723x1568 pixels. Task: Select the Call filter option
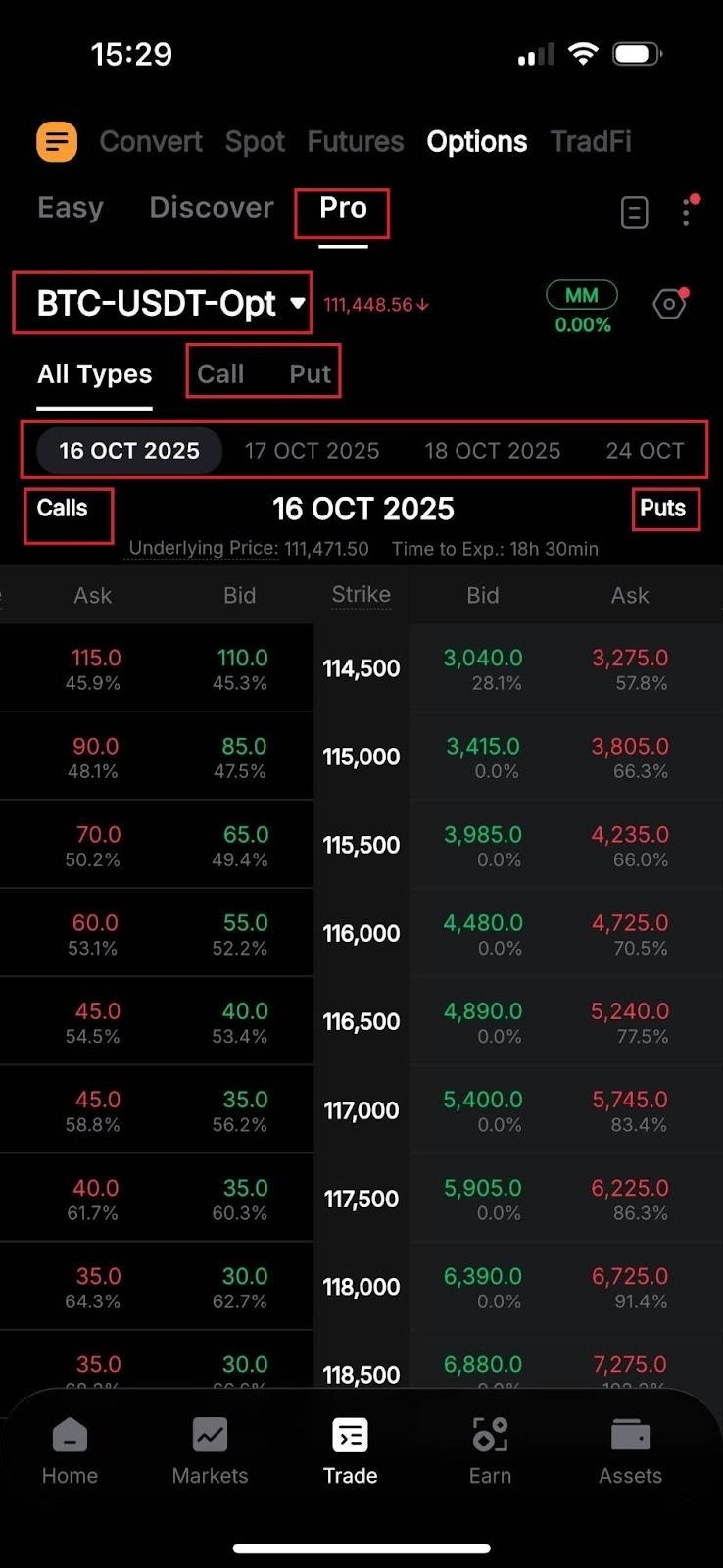tap(220, 373)
